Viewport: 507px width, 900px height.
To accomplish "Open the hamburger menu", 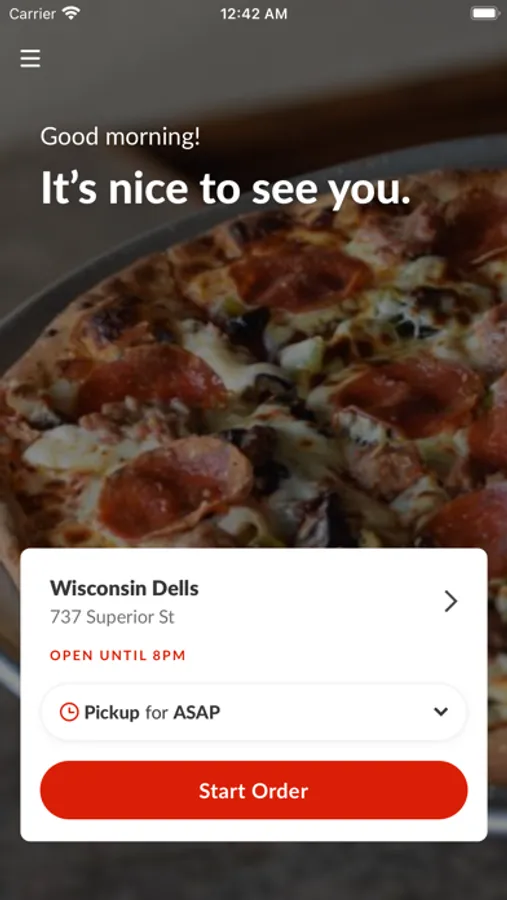I will click(30, 59).
